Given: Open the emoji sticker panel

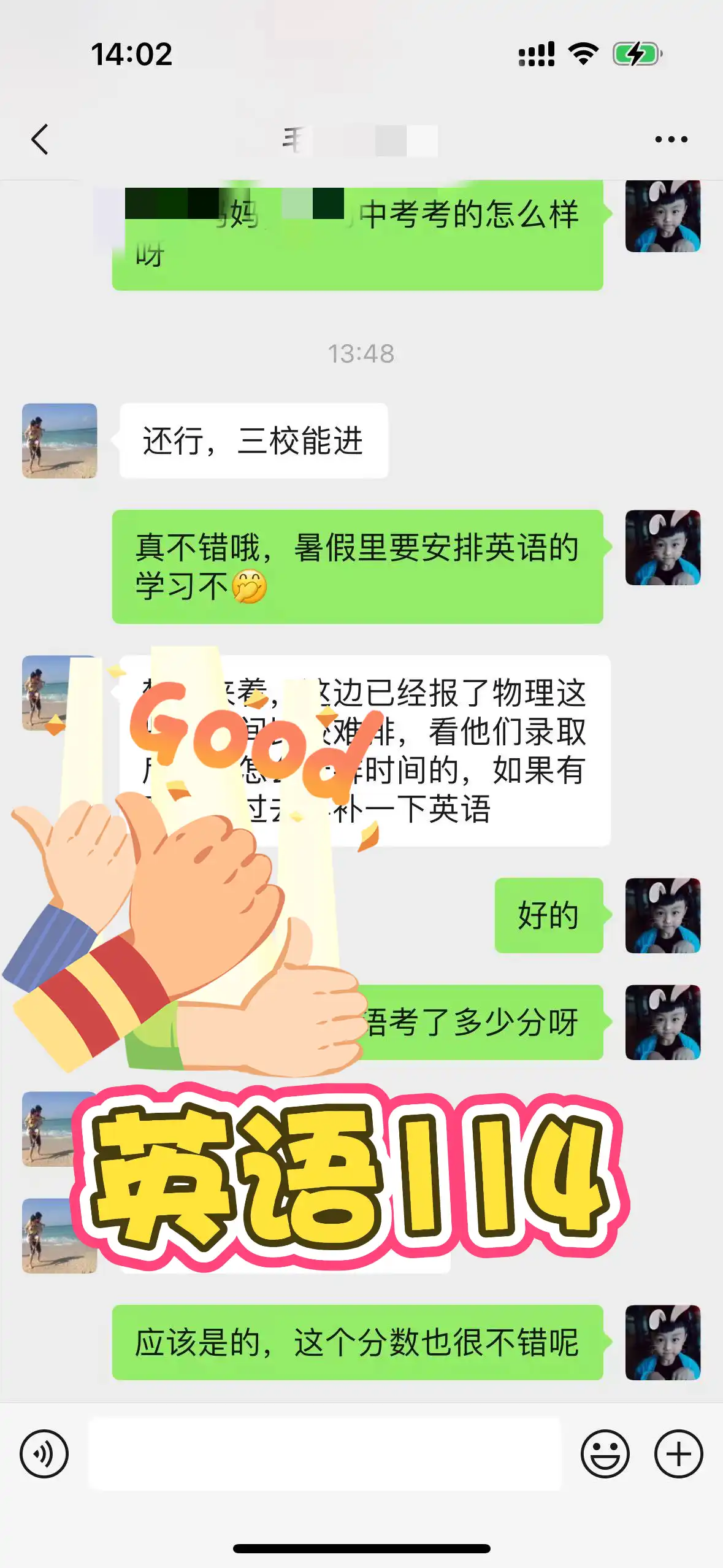Looking at the screenshot, I should coord(605,1454).
